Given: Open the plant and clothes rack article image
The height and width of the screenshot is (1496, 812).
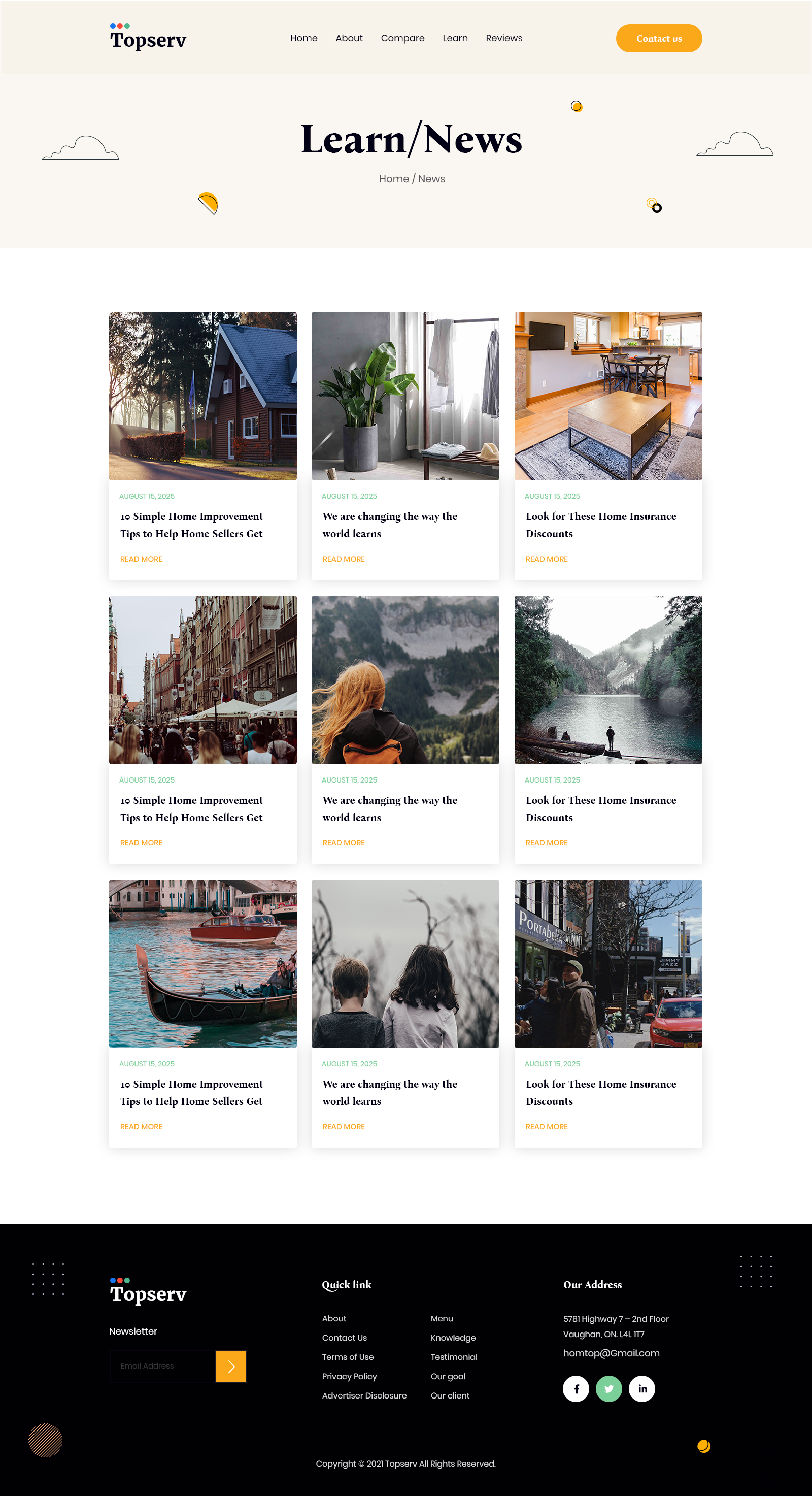Looking at the screenshot, I should coord(405,396).
